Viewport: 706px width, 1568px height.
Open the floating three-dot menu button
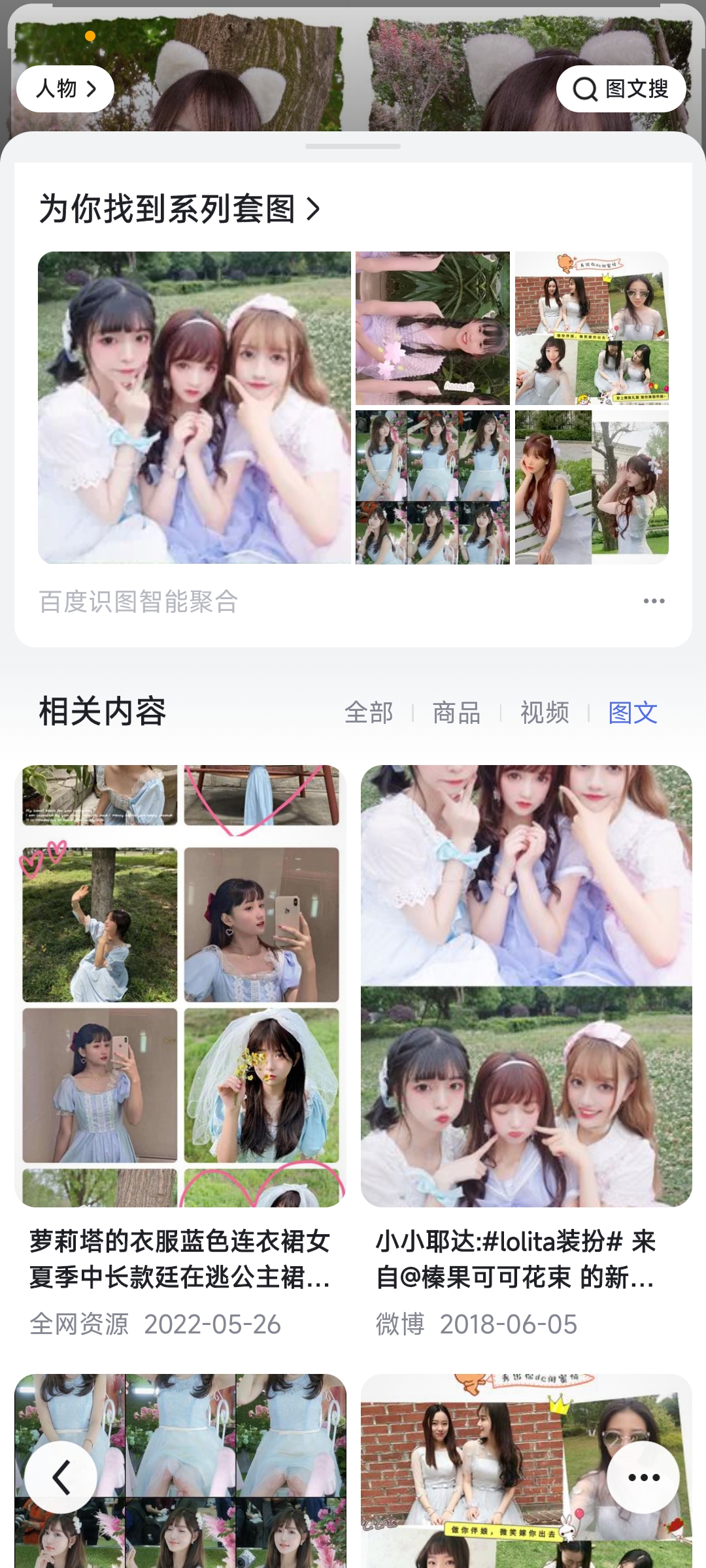coord(643,1477)
